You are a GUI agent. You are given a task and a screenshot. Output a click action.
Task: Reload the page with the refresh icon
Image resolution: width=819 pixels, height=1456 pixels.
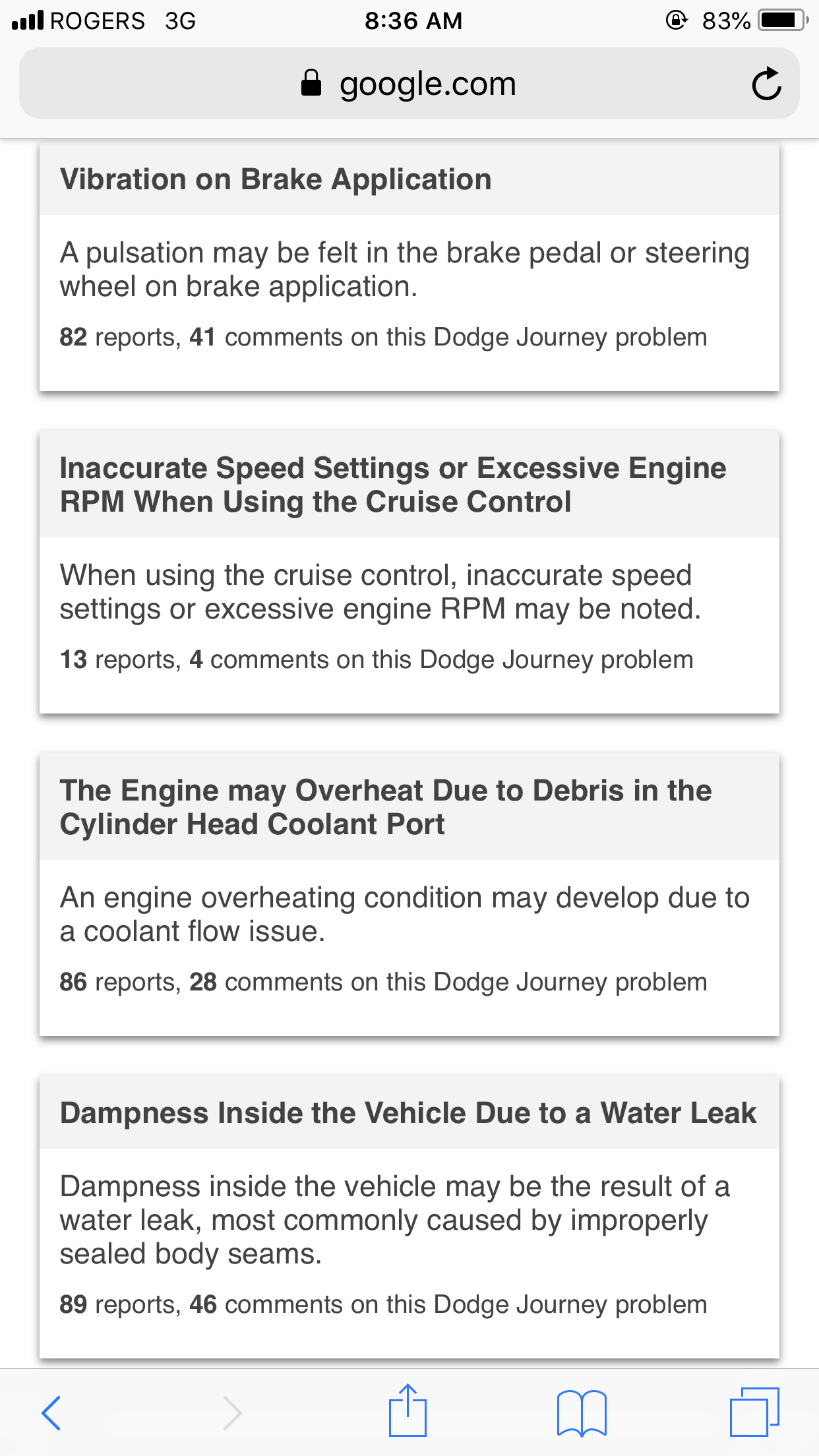pos(766,84)
